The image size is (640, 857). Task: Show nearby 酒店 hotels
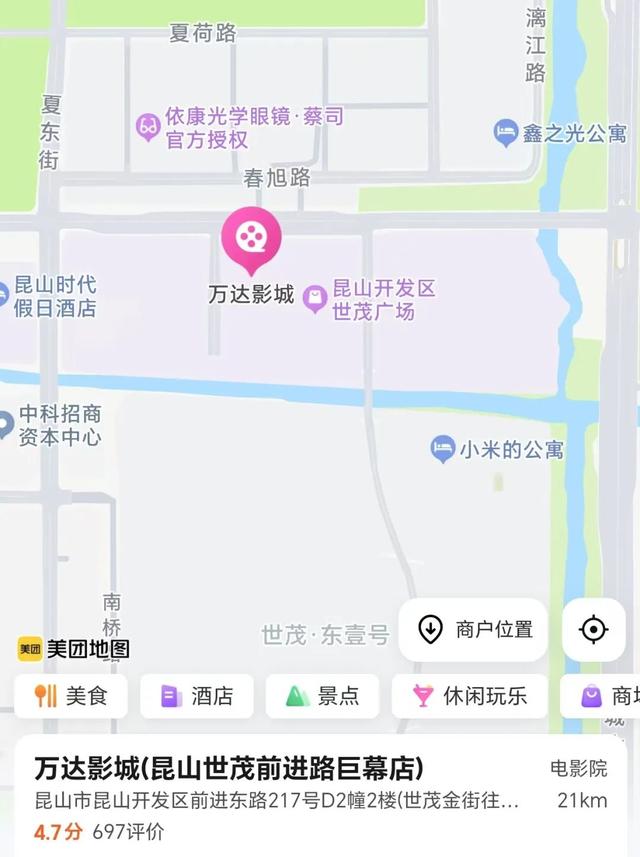pyautogui.click(x=197, y=696)
